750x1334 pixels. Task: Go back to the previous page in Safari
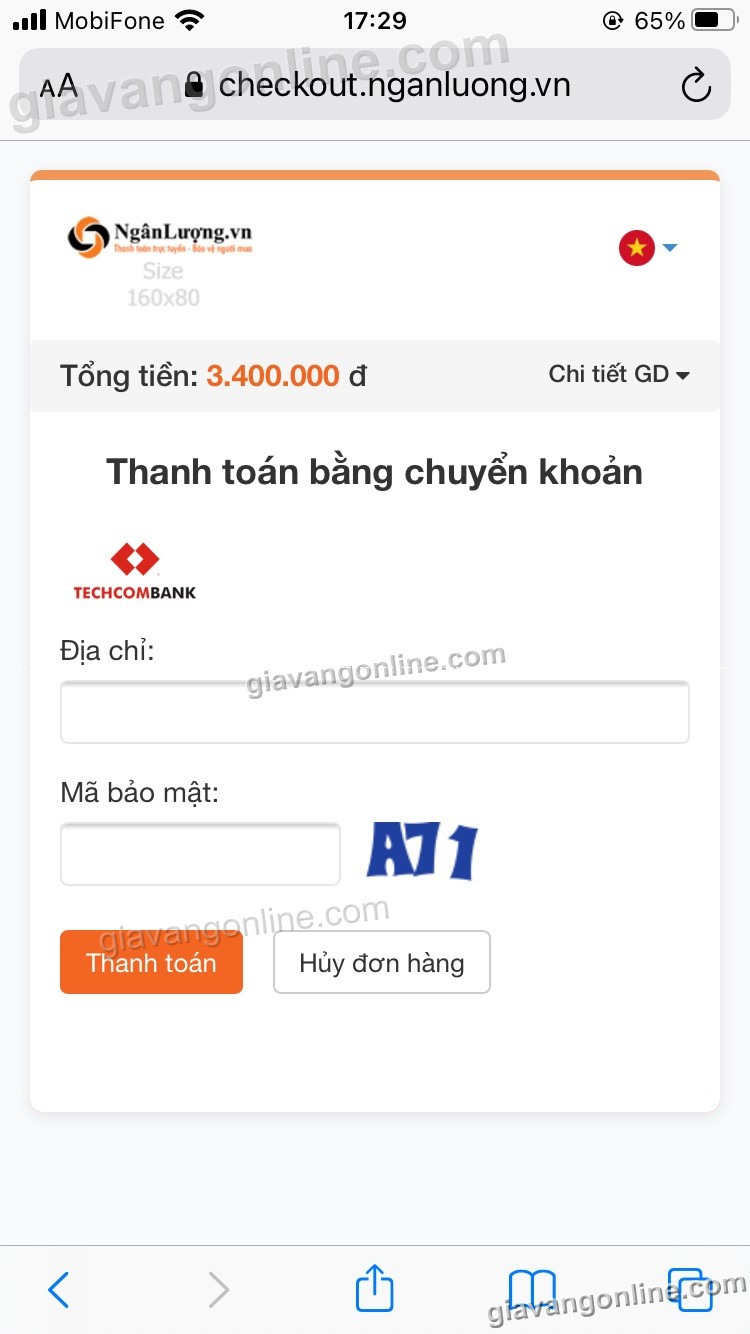[59, 1290]
